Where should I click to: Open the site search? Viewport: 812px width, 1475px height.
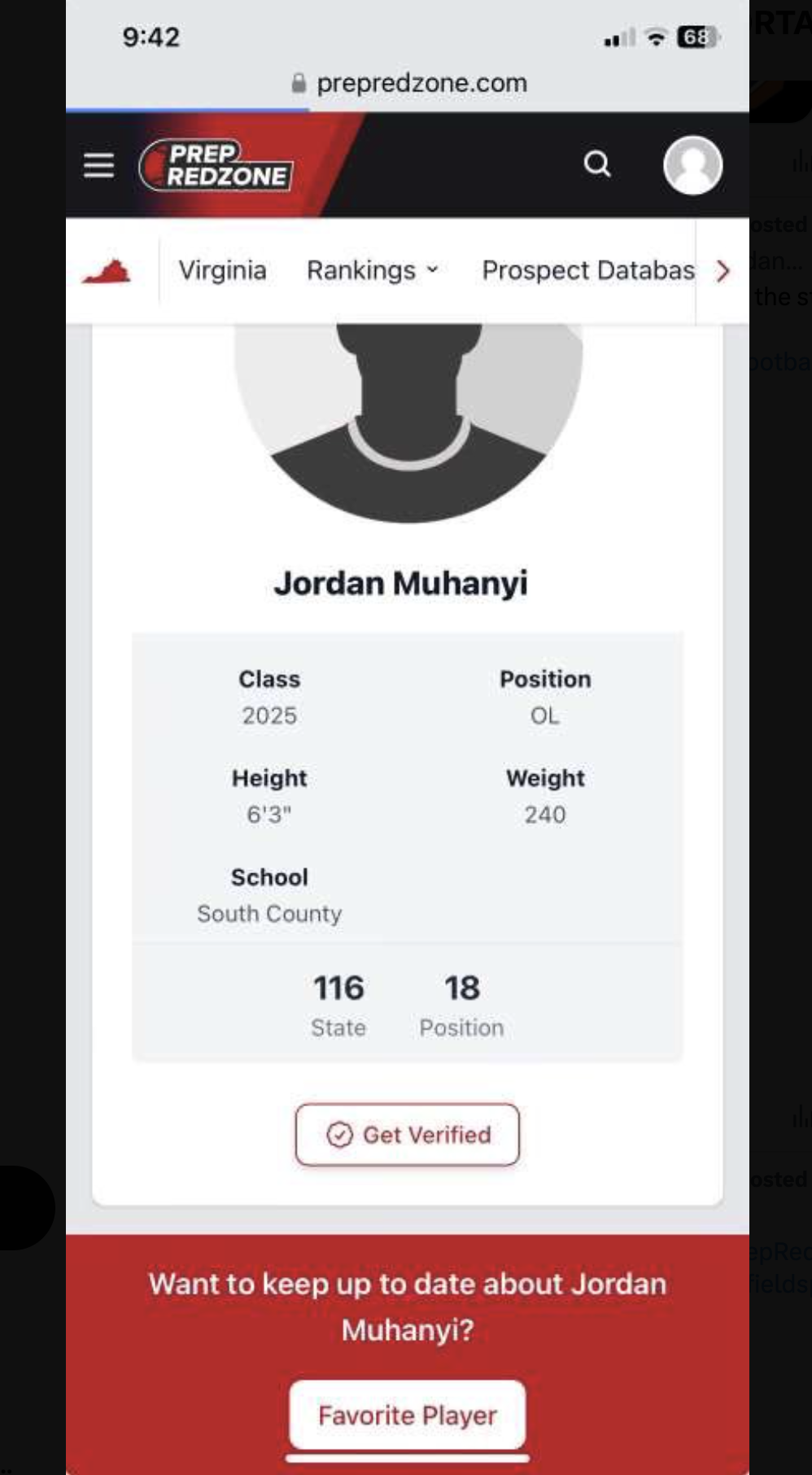click(x=597, y=164)
